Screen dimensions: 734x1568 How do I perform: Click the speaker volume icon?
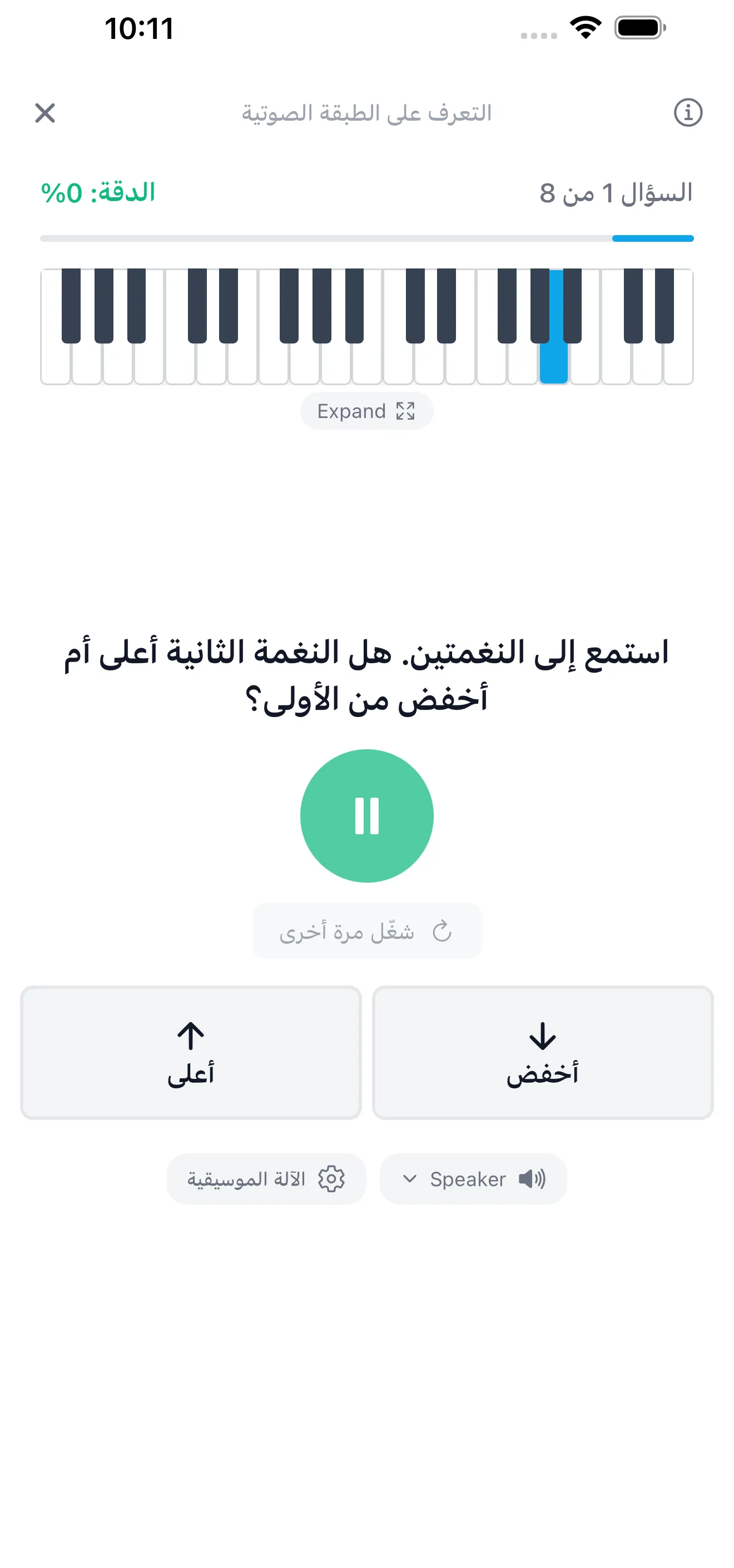click(534, 1178)
